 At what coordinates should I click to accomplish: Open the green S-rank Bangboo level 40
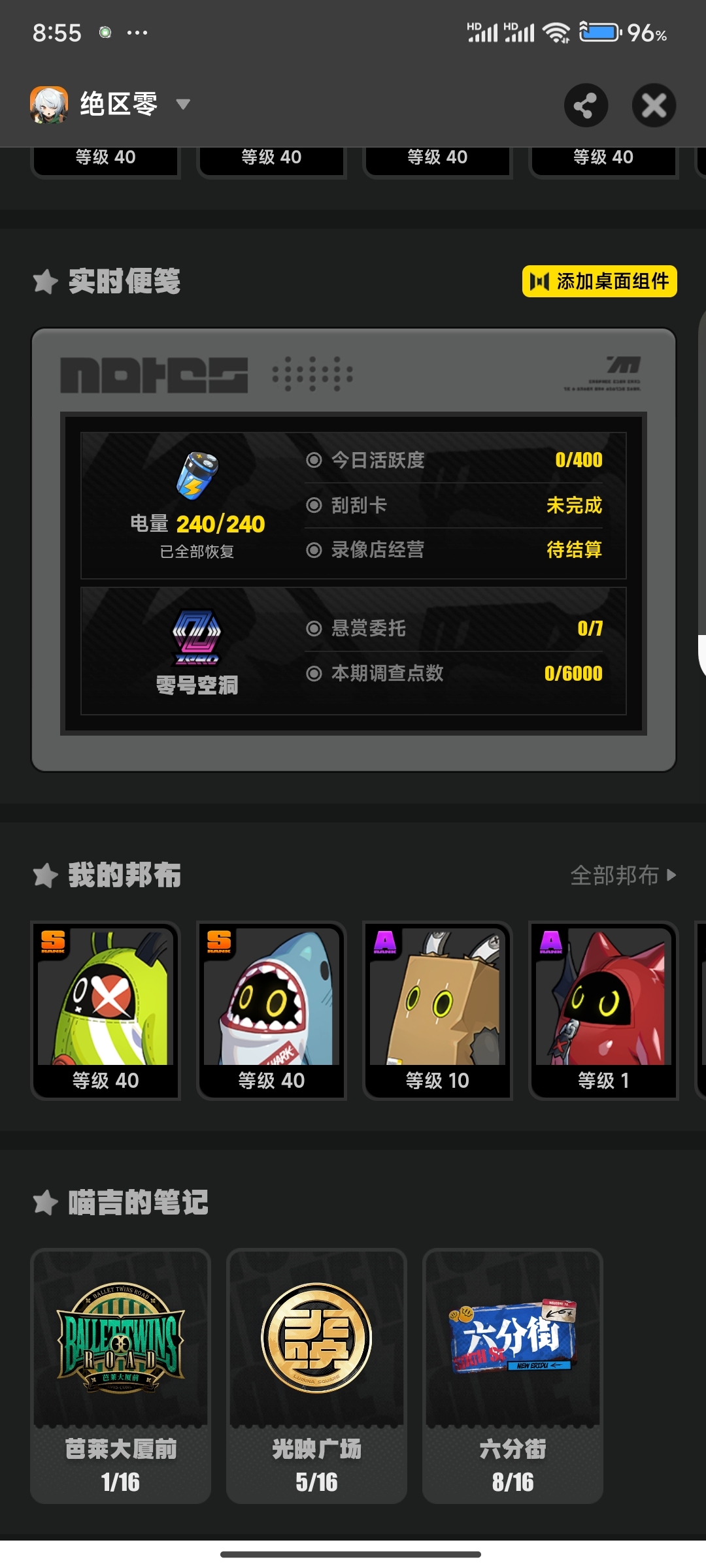tap(106, 1009)
